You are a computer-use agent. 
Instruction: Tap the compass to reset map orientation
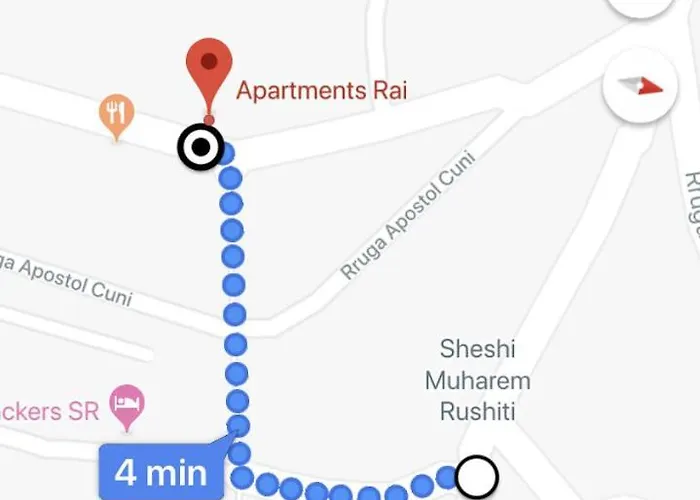tap(640, 86)
